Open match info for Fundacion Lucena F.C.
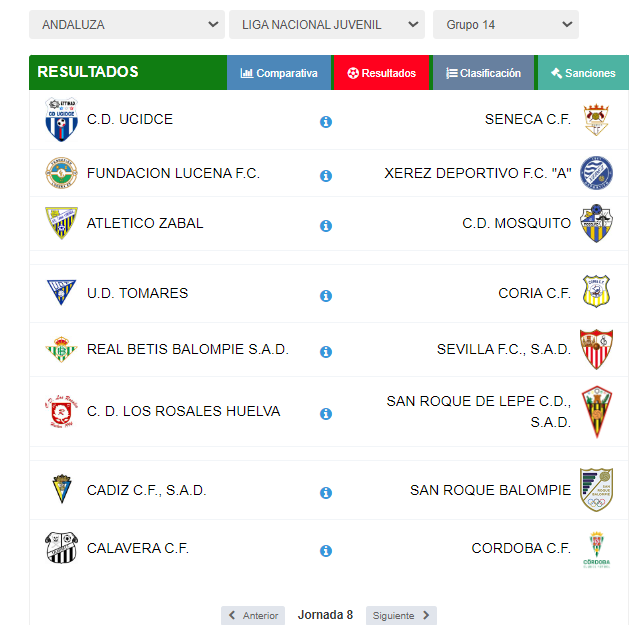 click(325, 176)
